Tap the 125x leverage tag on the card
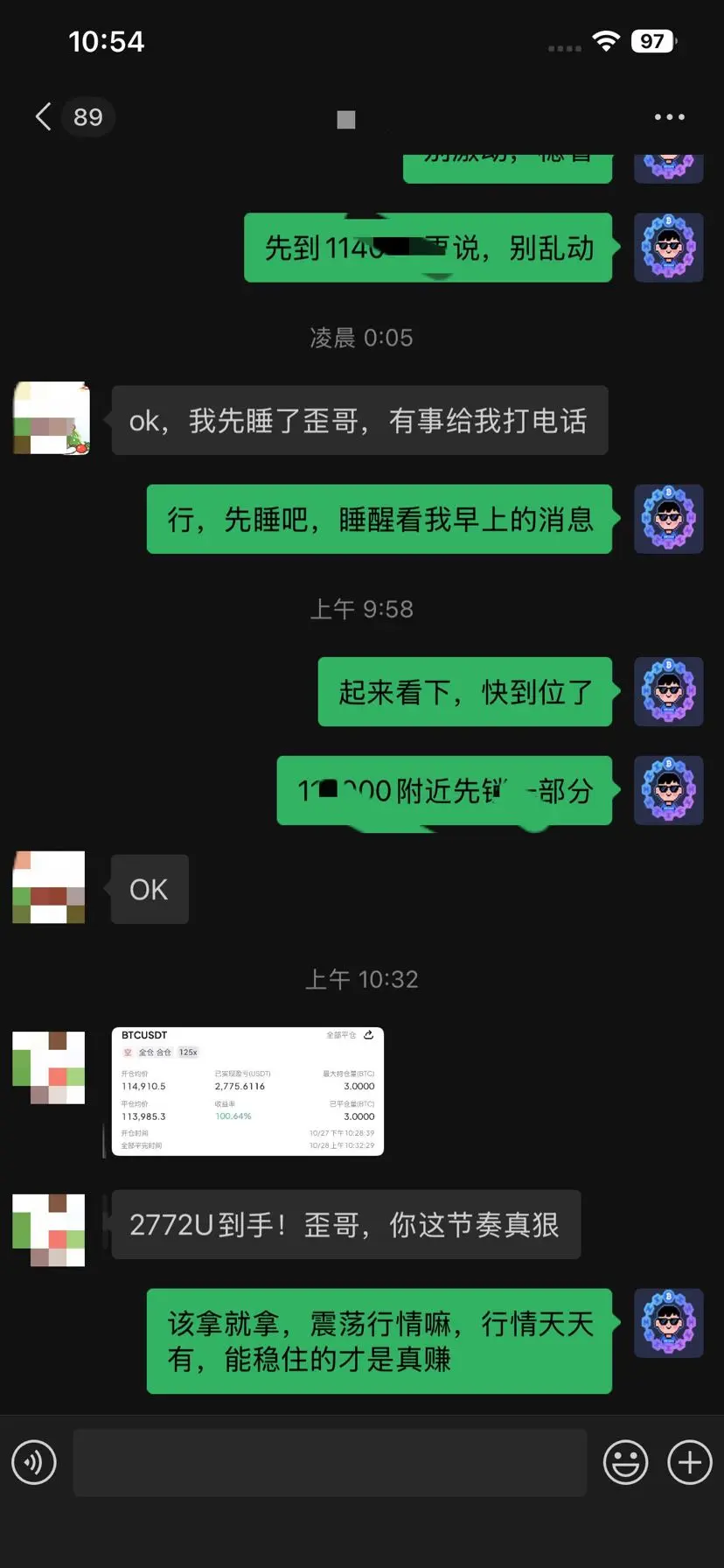Screen dimensions: 724x1568 point(189,1053)
